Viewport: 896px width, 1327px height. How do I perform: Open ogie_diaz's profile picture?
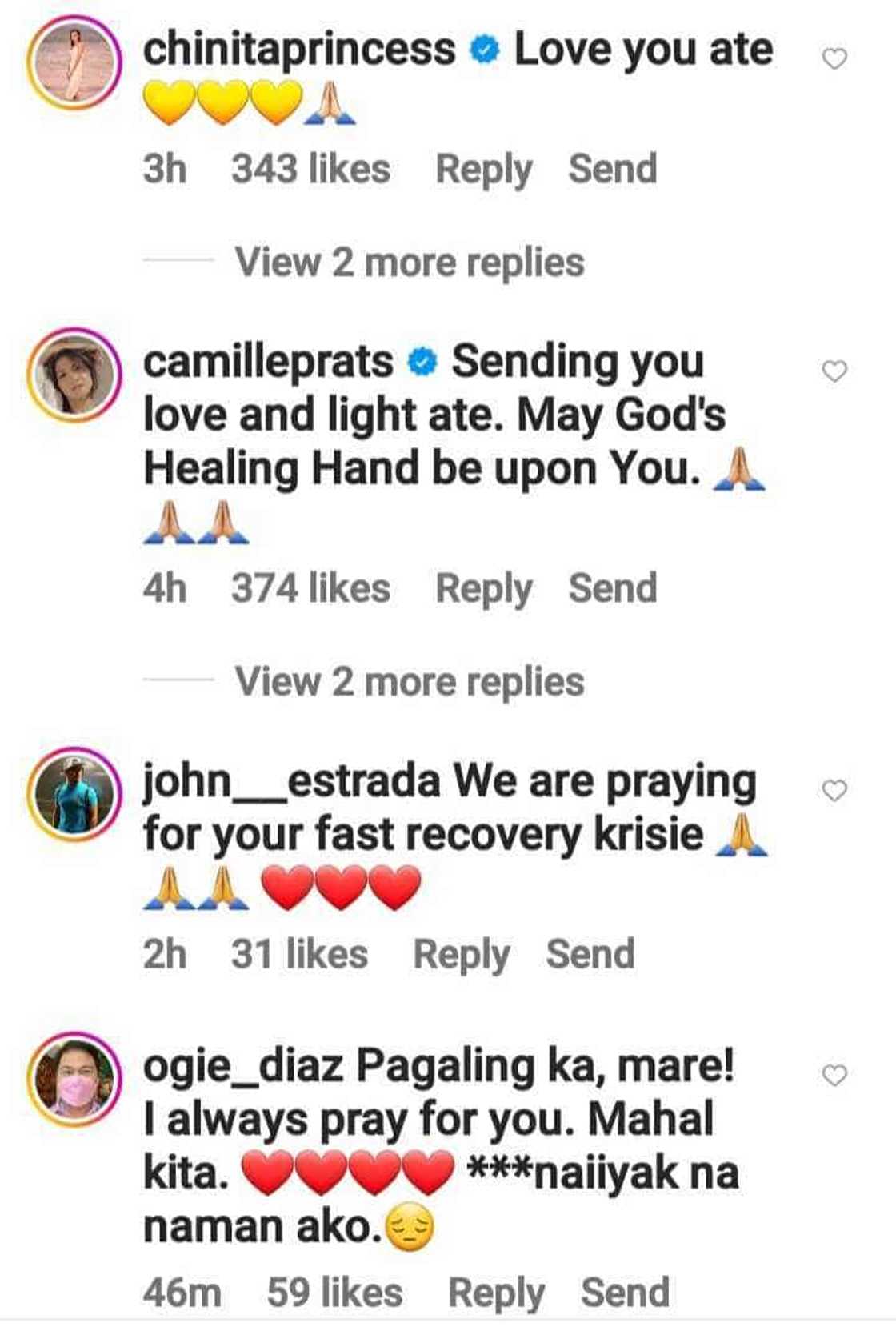(74, 1079)
